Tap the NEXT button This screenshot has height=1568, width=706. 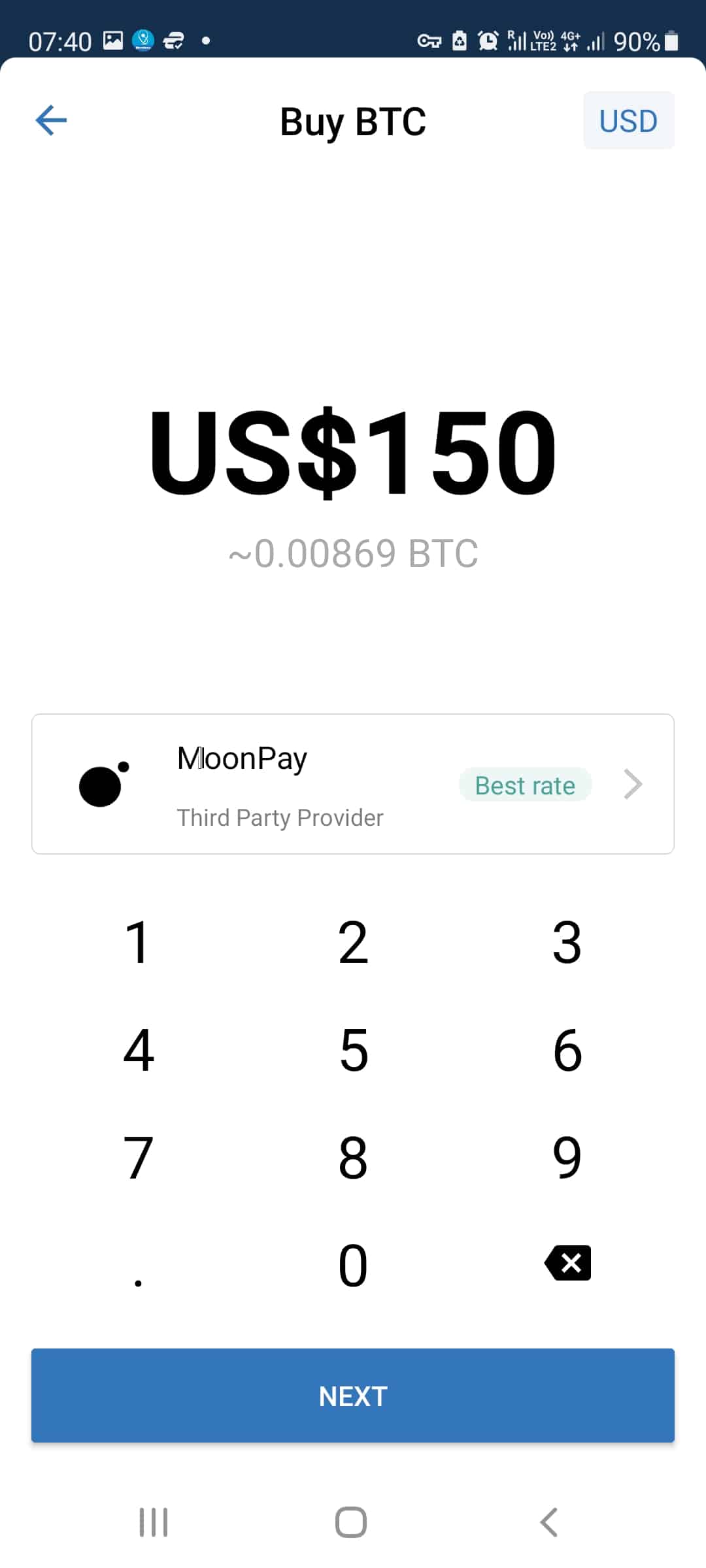click(x=353, y=1396)
